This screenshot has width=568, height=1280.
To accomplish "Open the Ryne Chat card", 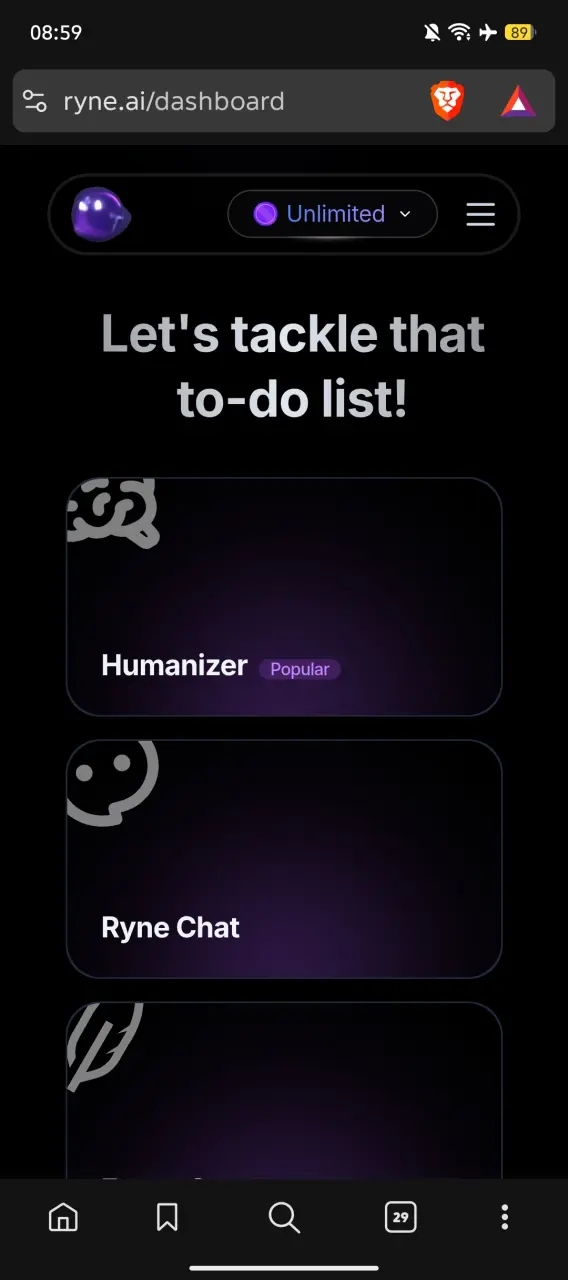I will click(x=284, y=859).
